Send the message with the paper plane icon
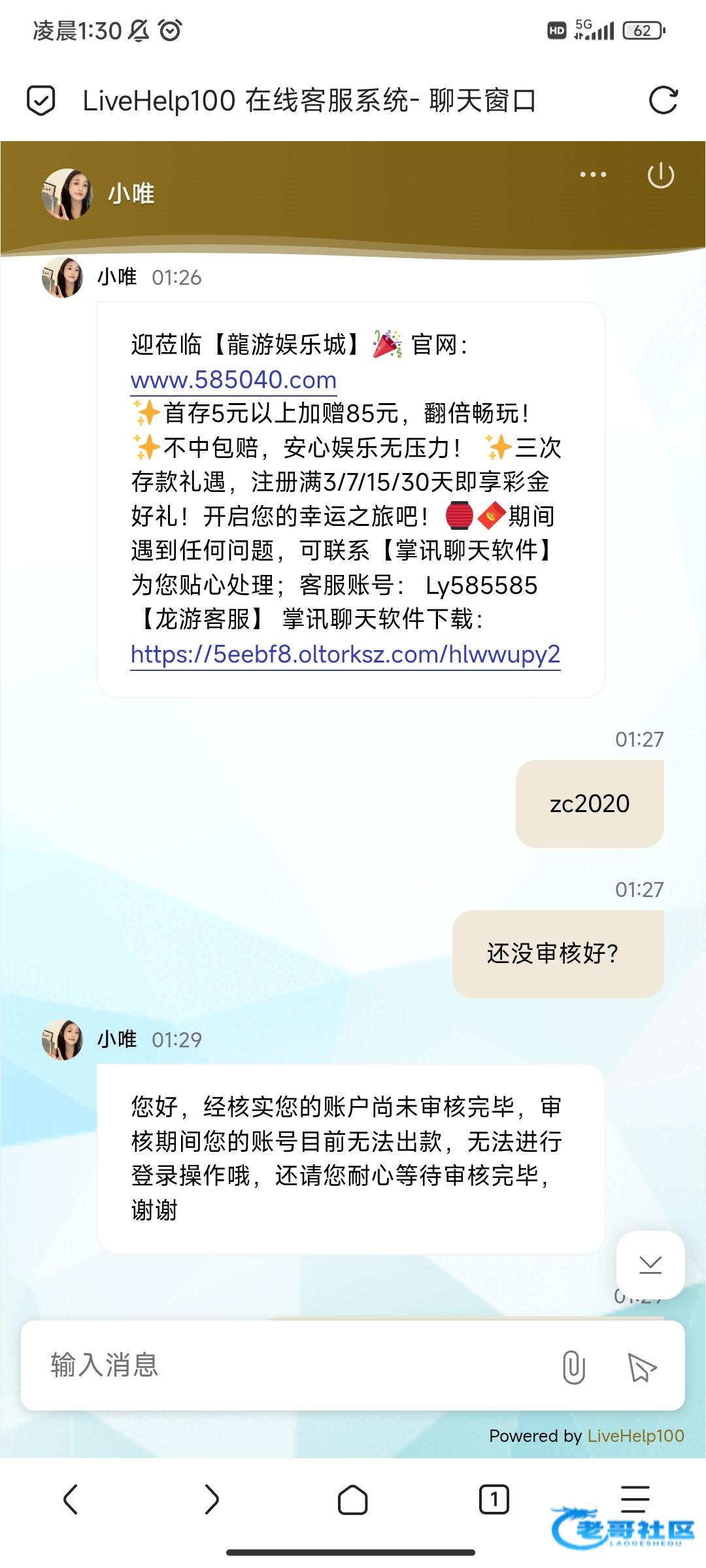 (641, 1367)
